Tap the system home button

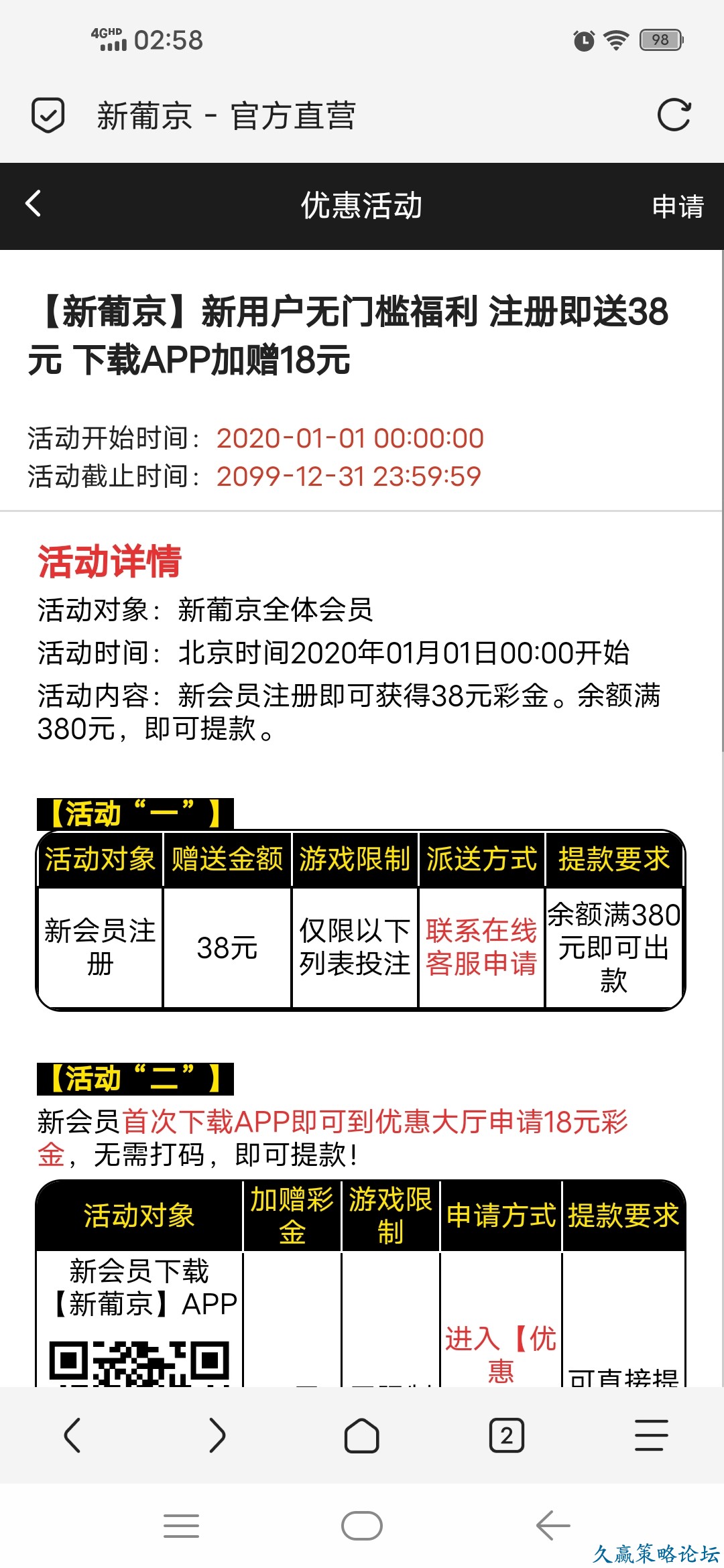(x=362, y=1526)
